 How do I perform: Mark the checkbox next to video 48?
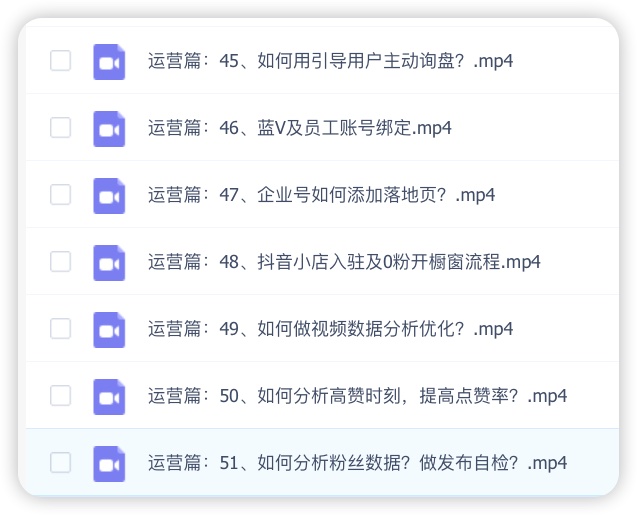61,262
